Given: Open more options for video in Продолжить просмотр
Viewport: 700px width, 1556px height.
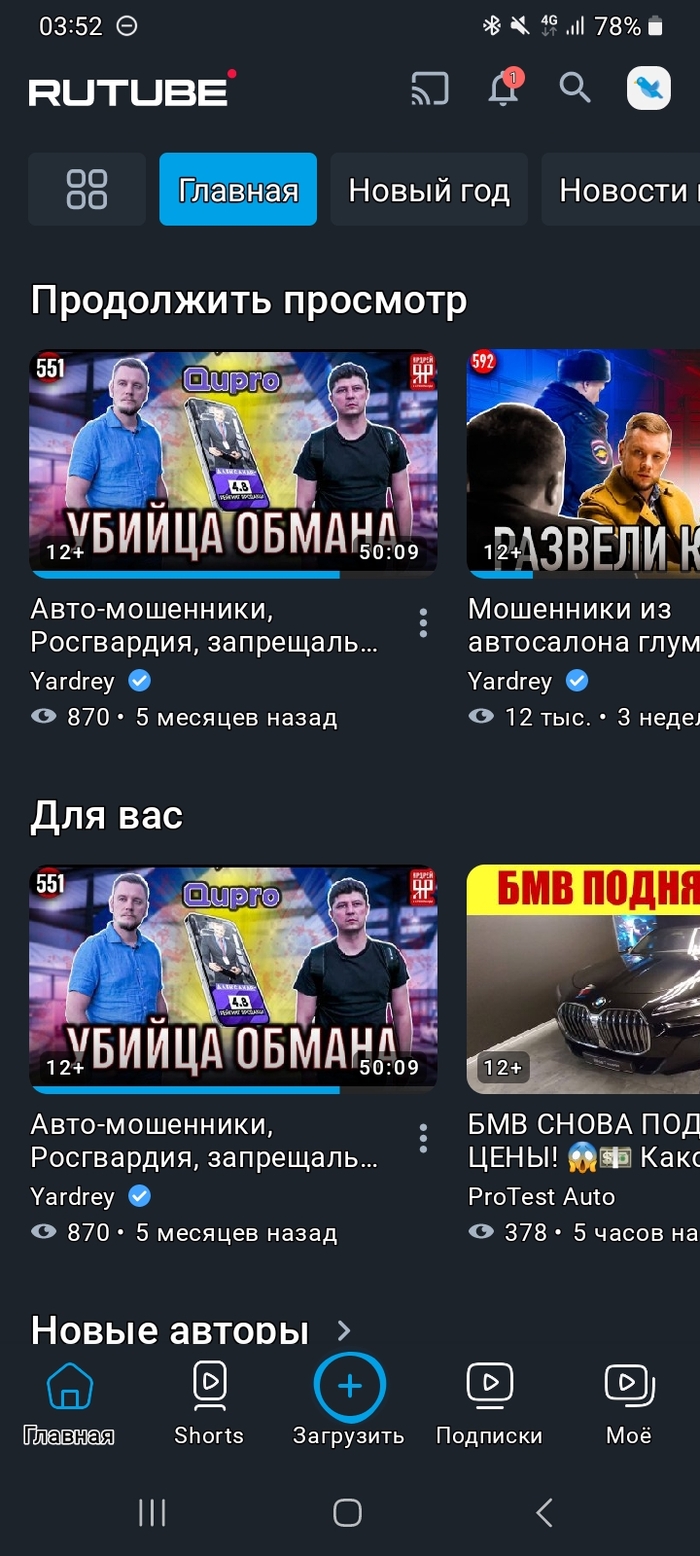Looking at the screenshot, I should (423, 623).
